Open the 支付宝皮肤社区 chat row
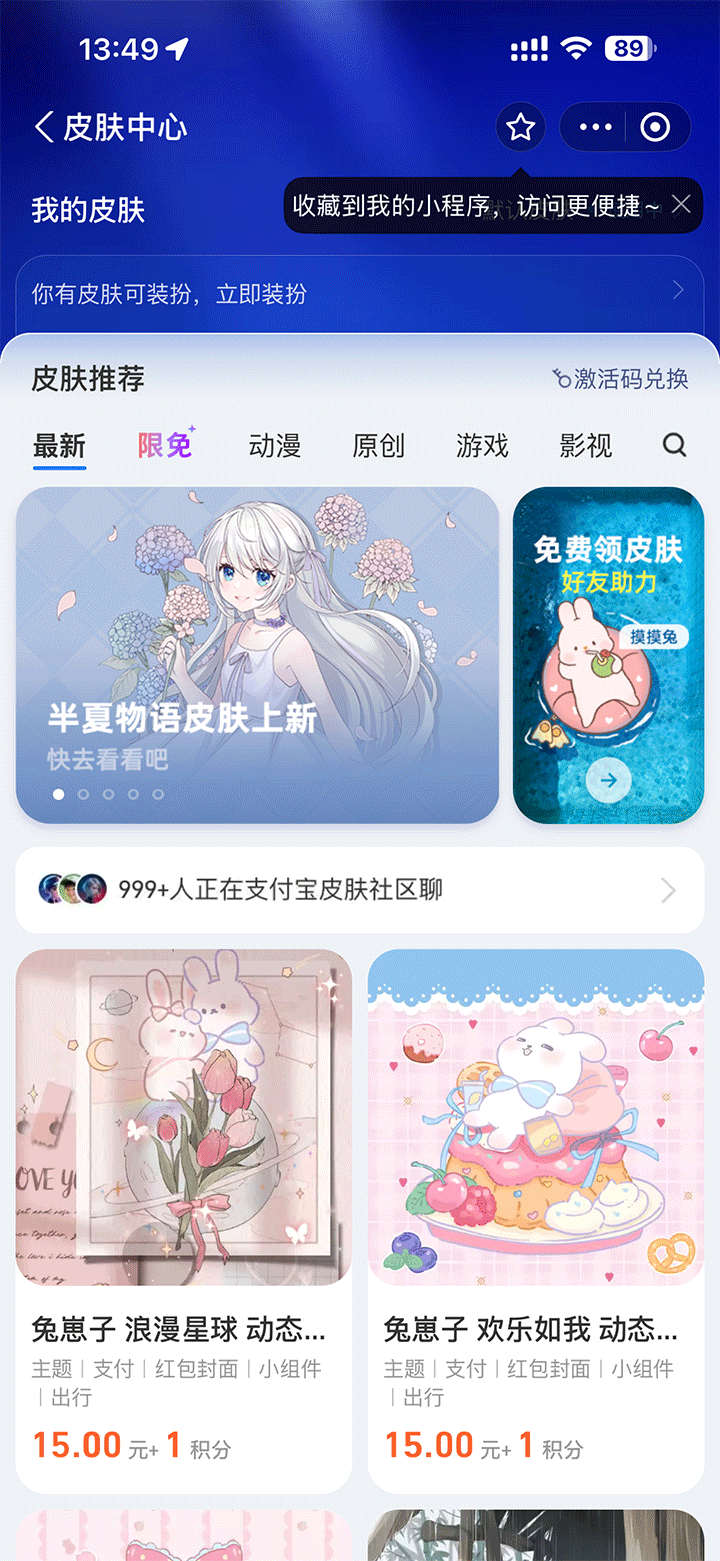720x1561 pixels. [x=360, y=890]
